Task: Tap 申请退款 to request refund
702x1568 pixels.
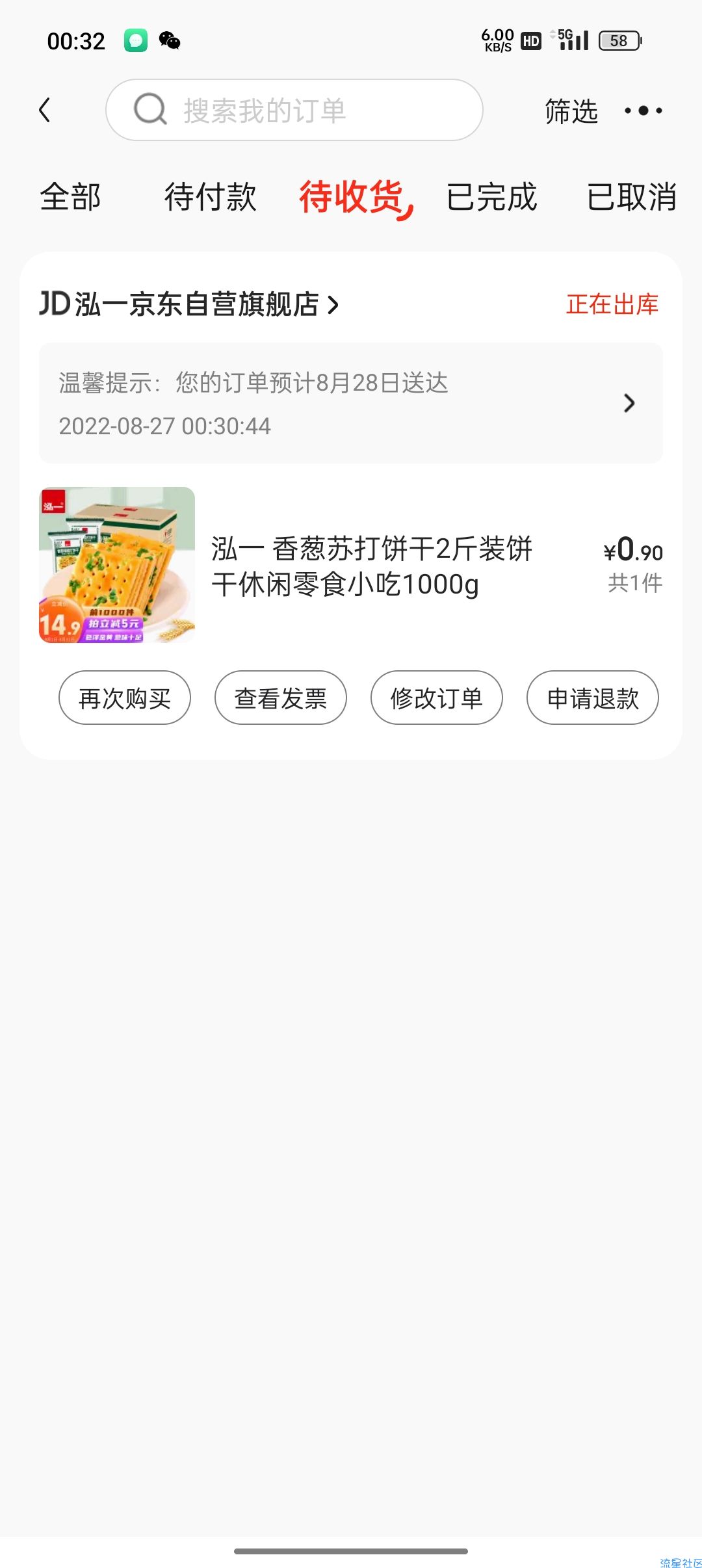Action: click(593, 698)
